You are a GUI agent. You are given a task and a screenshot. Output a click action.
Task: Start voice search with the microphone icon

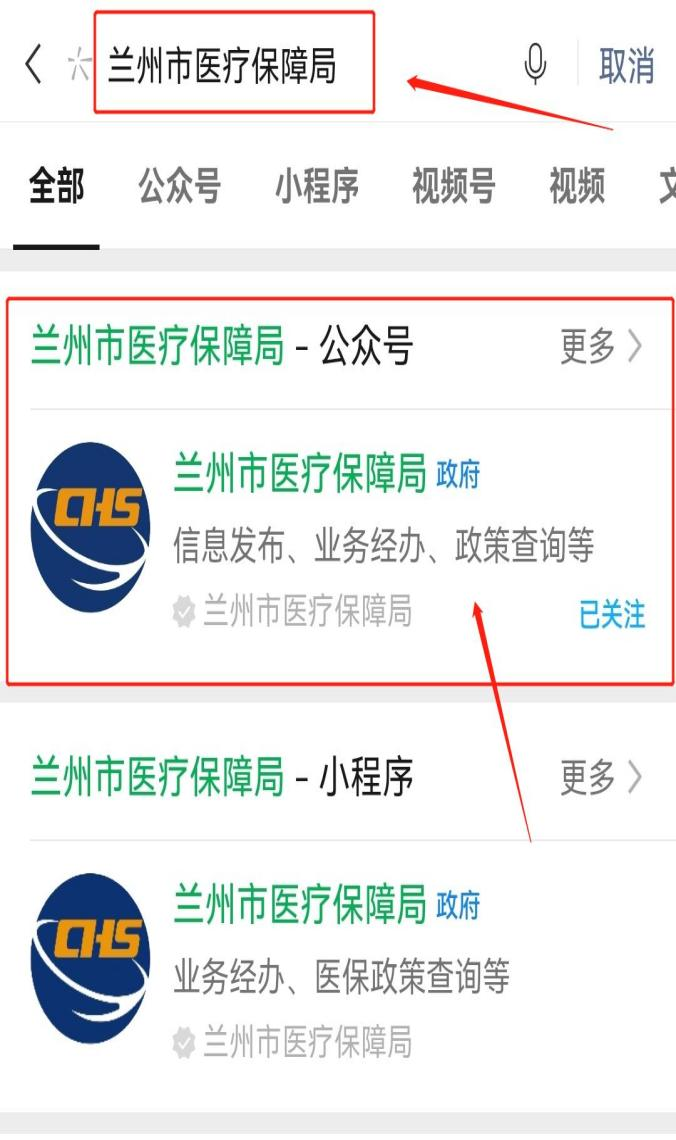point(536,66)
